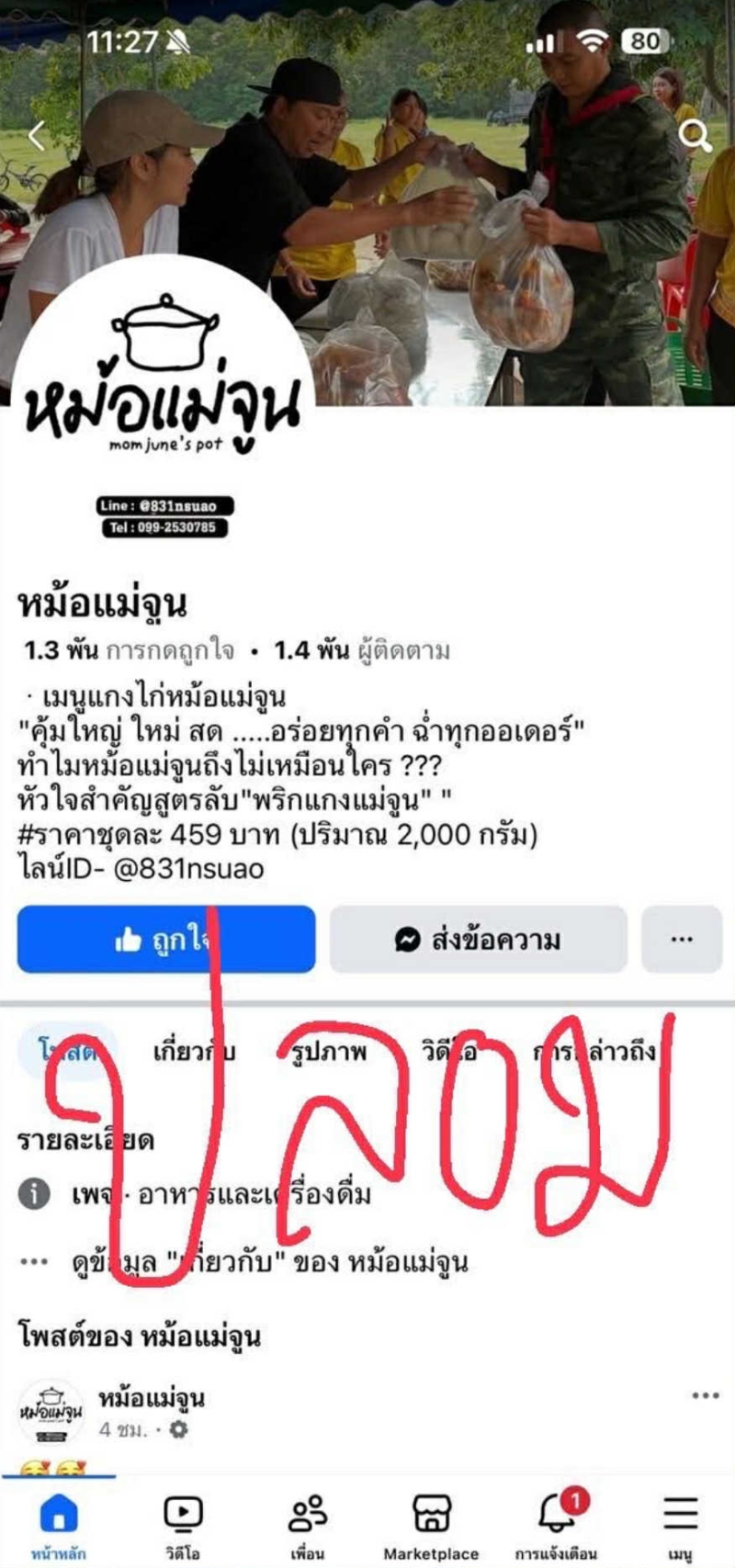Check the การแจ้งเตือน notifications tab
This screenshot has height=1568, width=735.
tap(556, 1525)
